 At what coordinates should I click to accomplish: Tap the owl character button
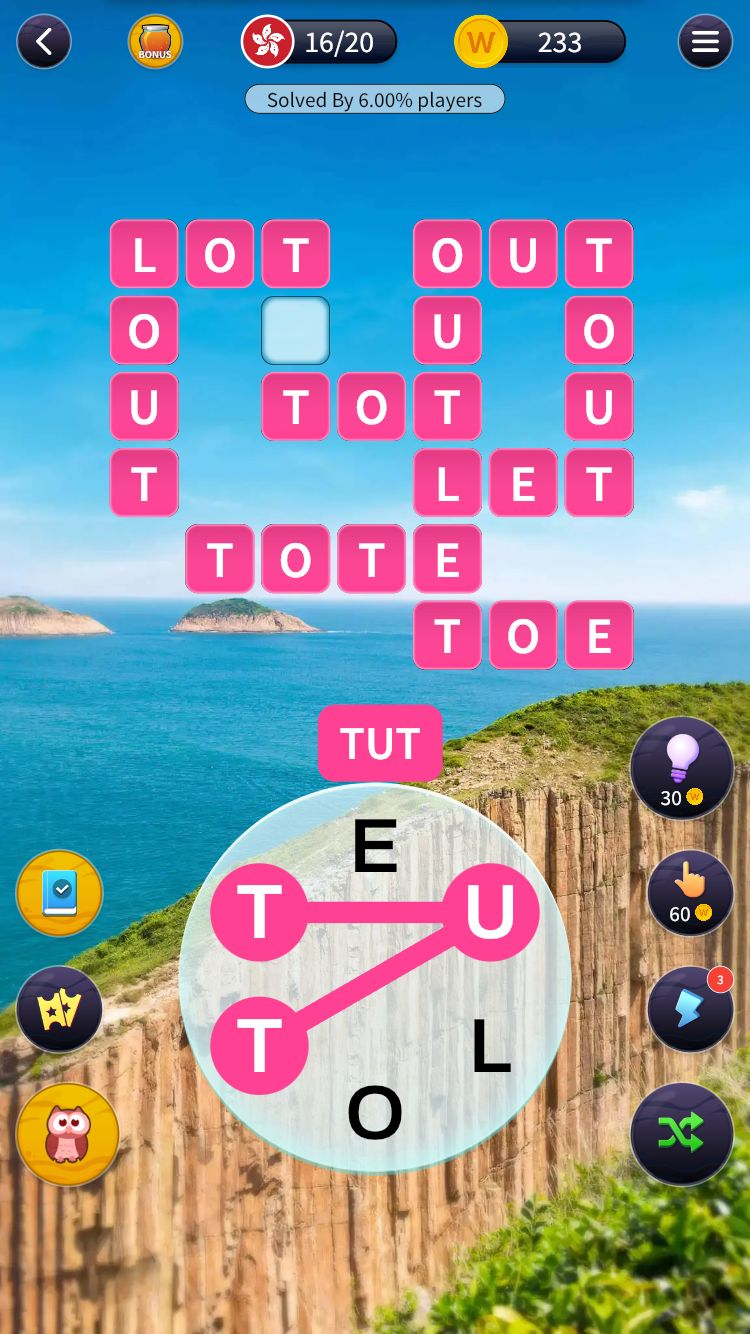pyautogui.click(x=68, y=1135)
